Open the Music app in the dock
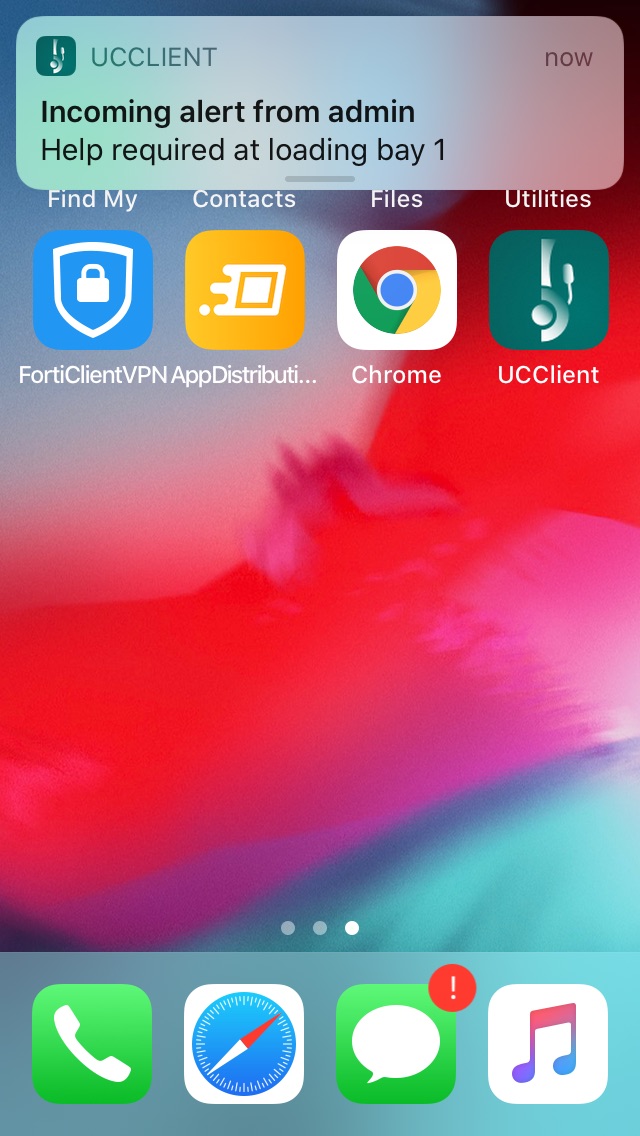The height and width of the screenshot is (1136, 640). click(x=548, y=1044)
